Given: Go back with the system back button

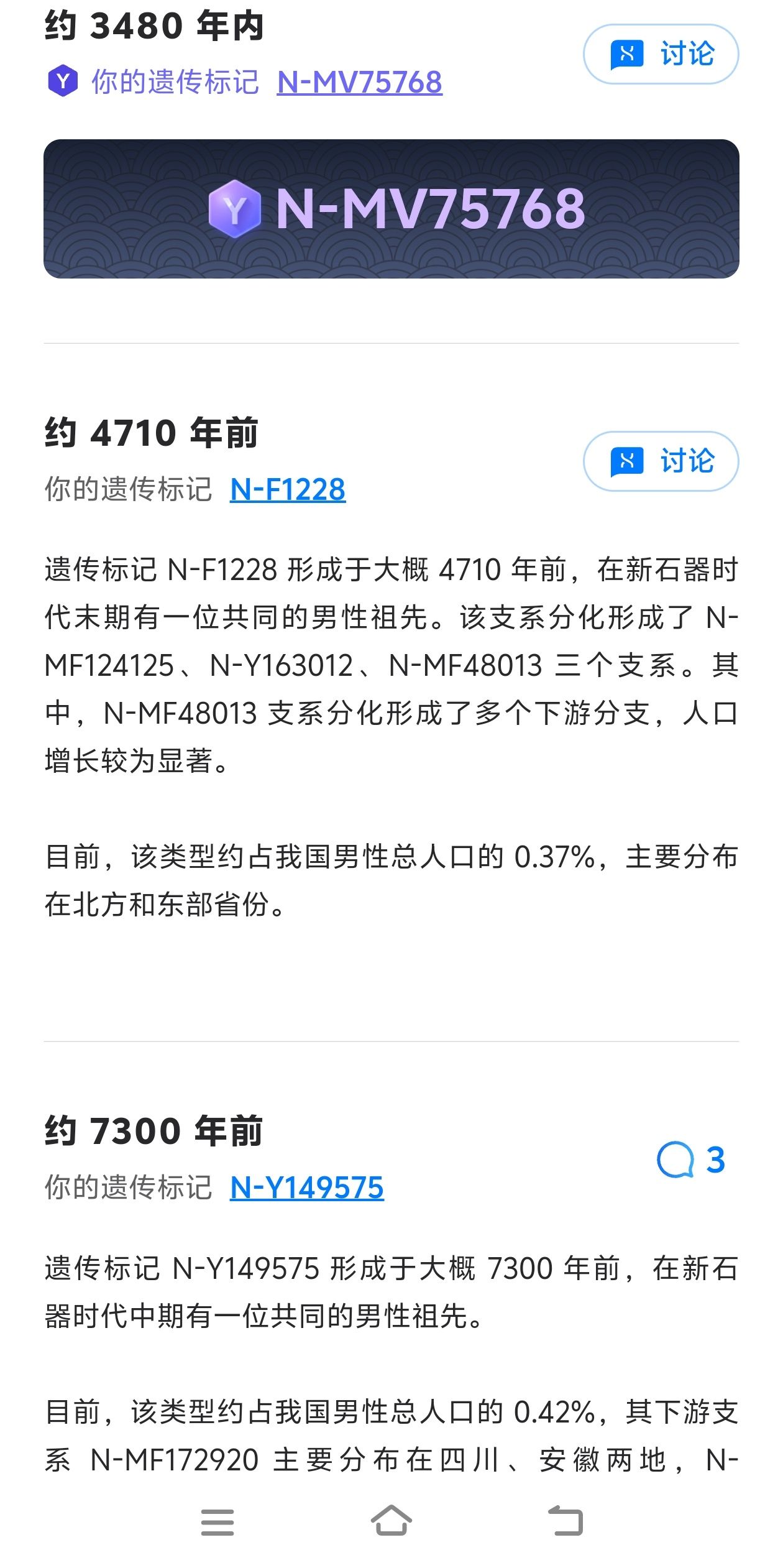Looking at the screenshot, I should [x=566, y=1521].
